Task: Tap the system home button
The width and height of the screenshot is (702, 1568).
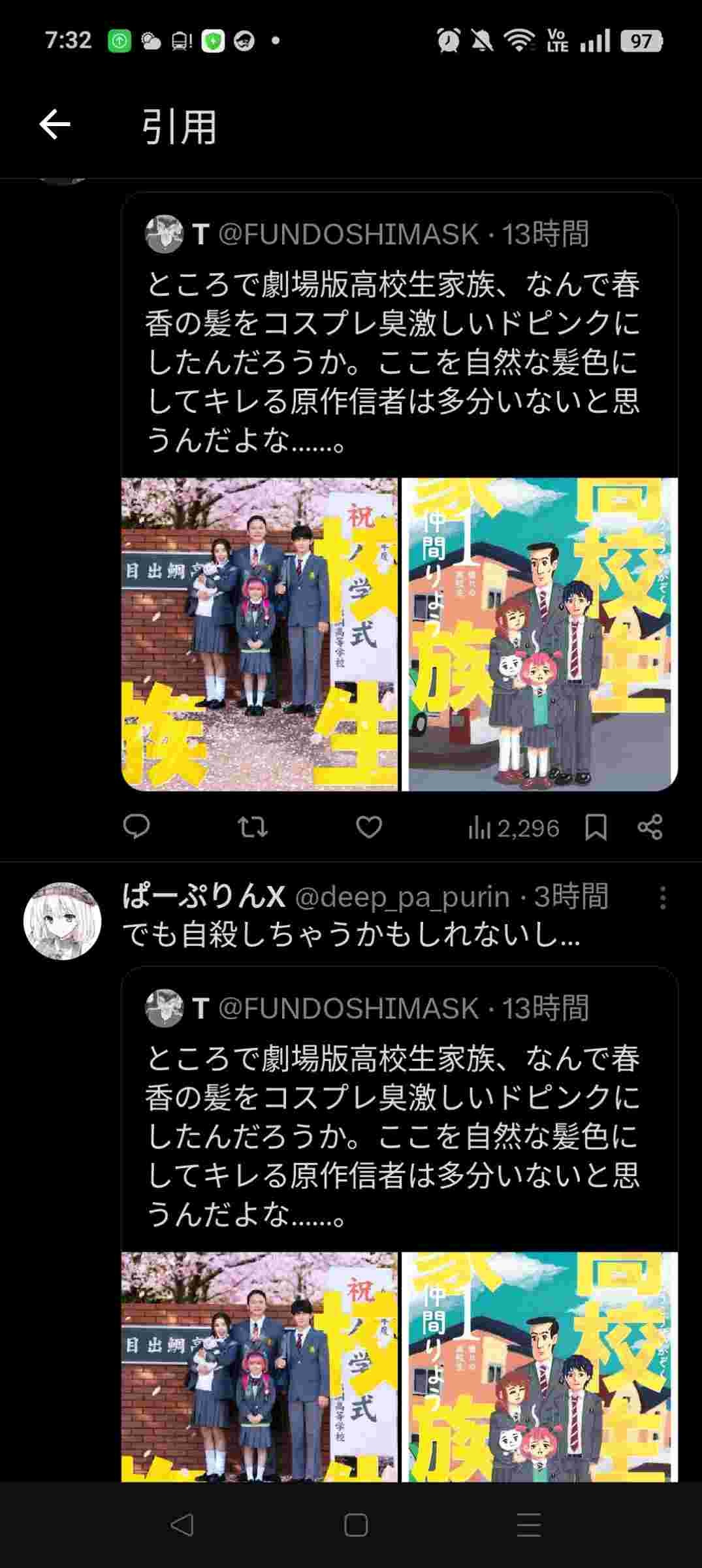Action: [356, 1526]
